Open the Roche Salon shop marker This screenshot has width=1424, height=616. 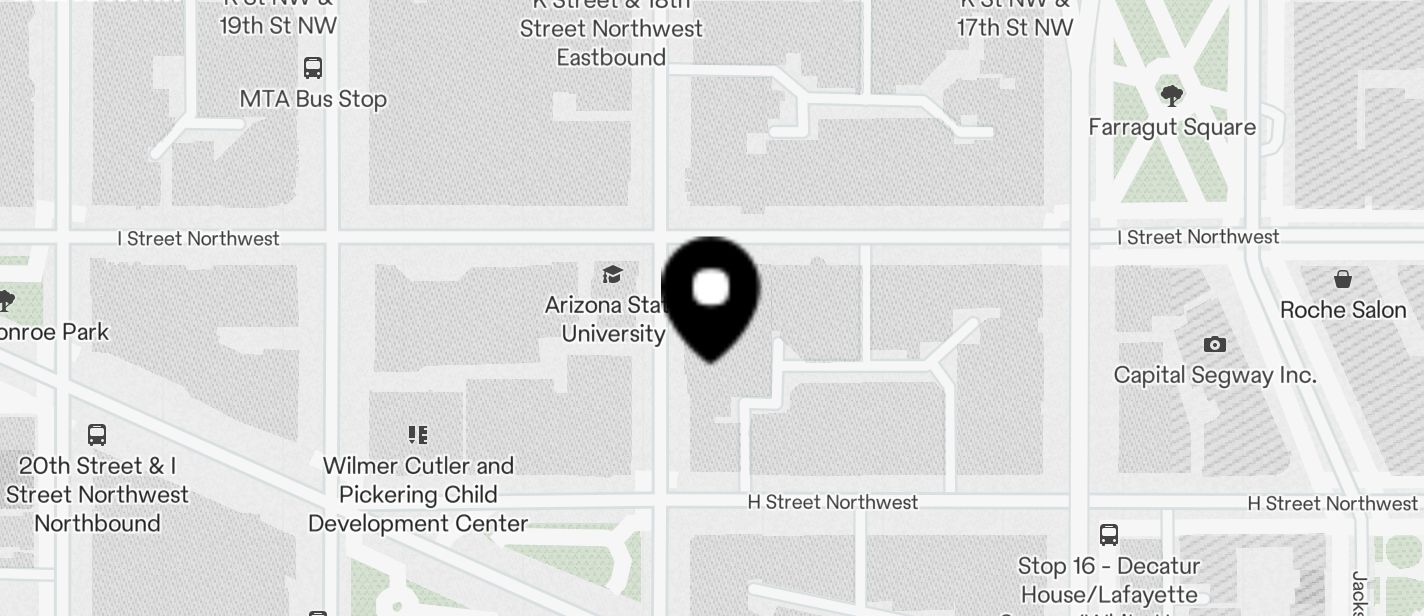1342,279
